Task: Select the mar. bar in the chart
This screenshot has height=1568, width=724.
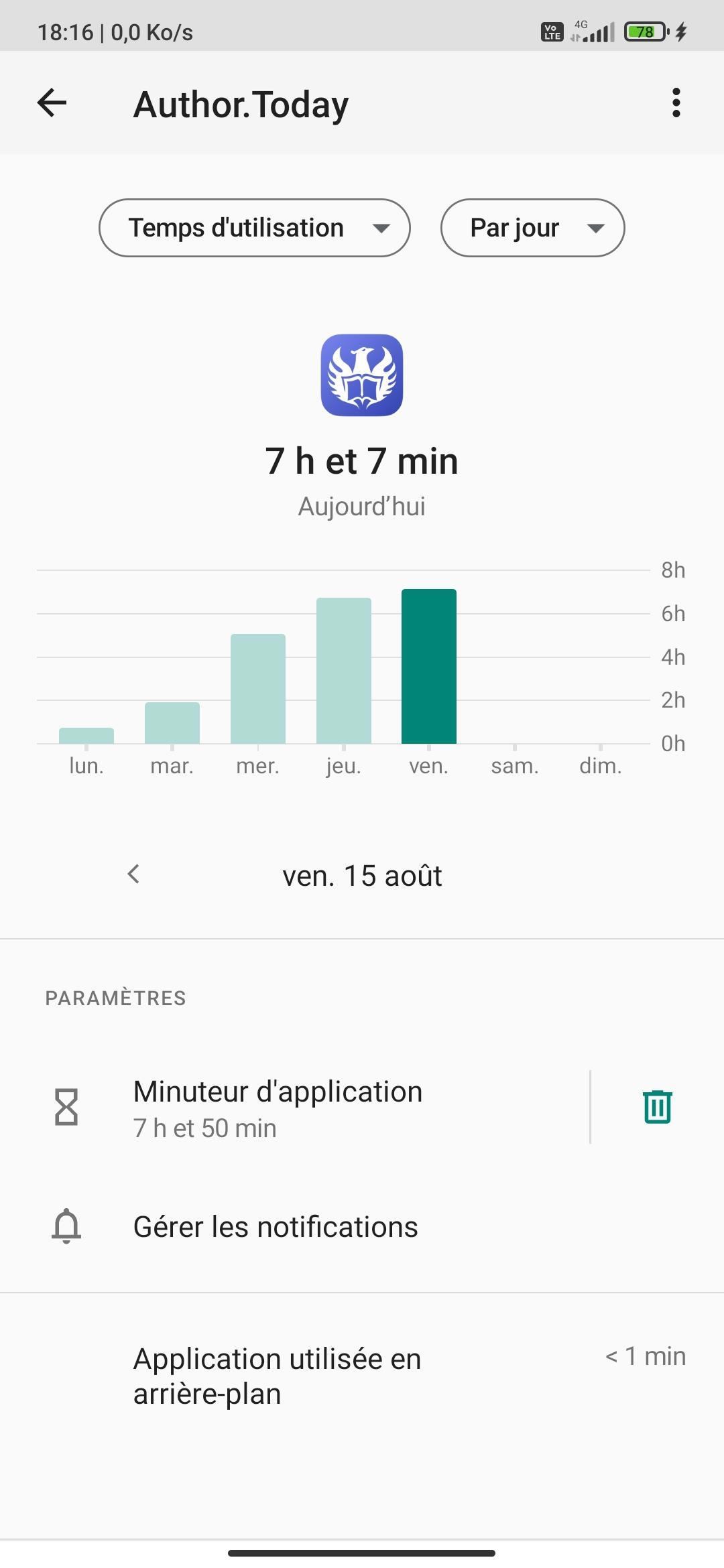Action: coord(172,723)
